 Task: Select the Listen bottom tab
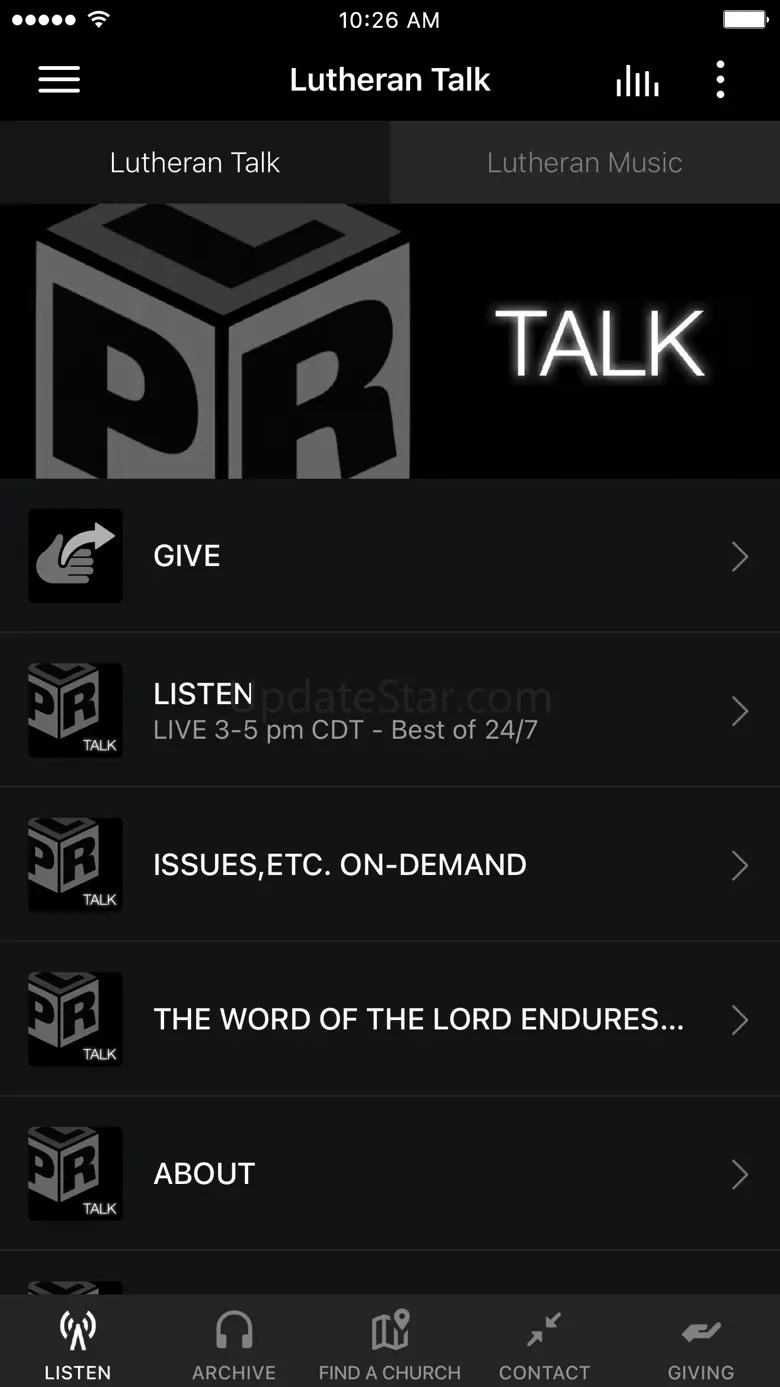click(78, 1343)
